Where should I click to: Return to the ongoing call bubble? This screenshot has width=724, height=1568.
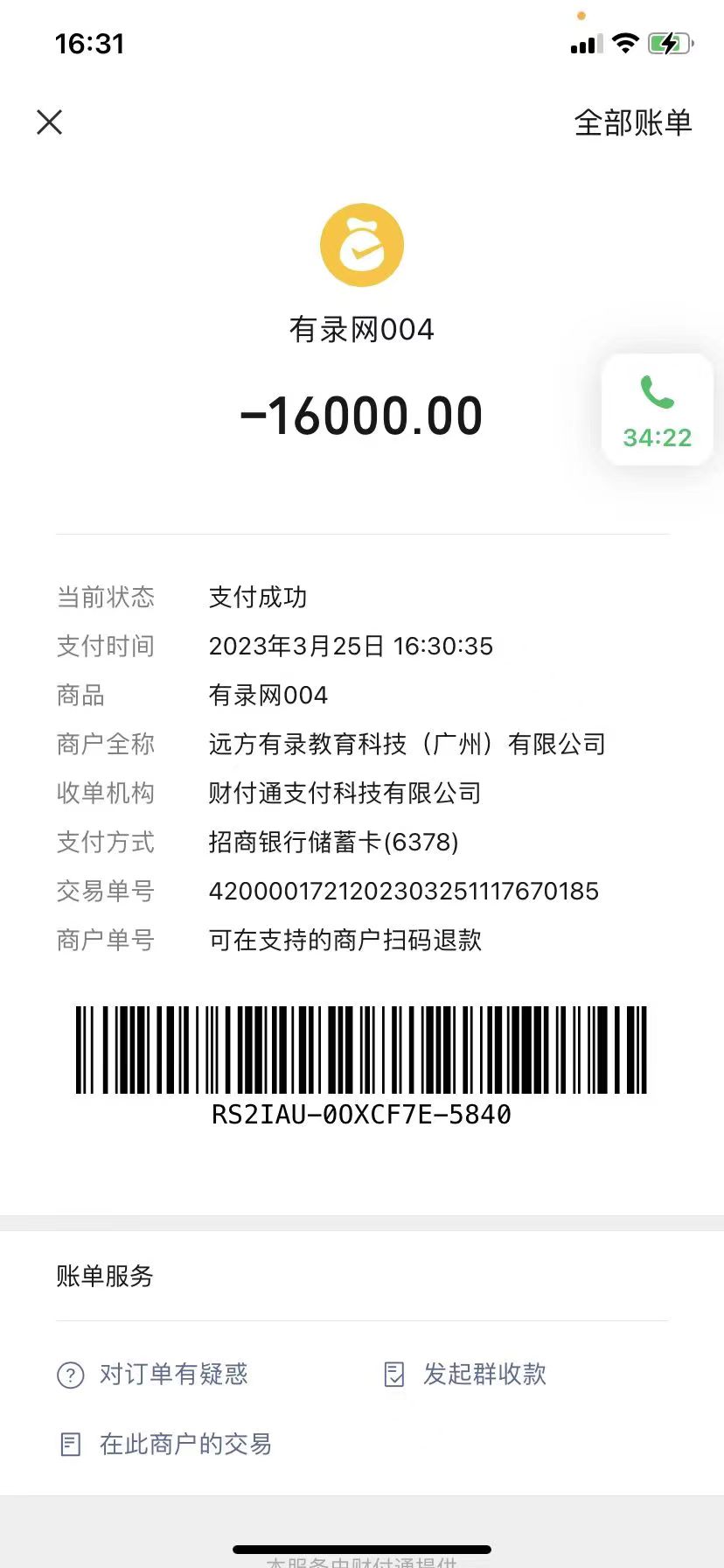tap(658, 409)
